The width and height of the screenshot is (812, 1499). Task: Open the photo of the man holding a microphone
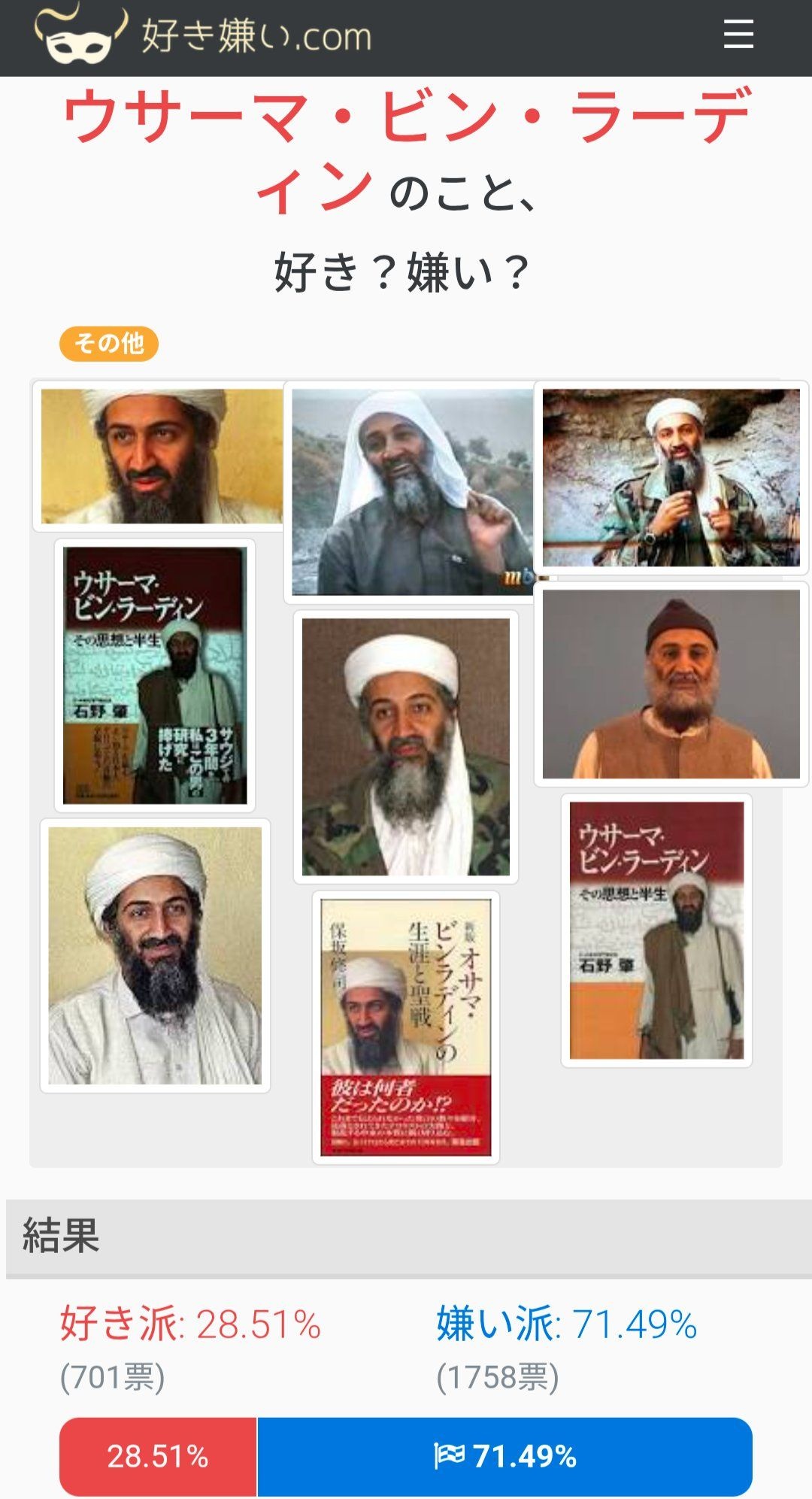[x=671, y=478]
